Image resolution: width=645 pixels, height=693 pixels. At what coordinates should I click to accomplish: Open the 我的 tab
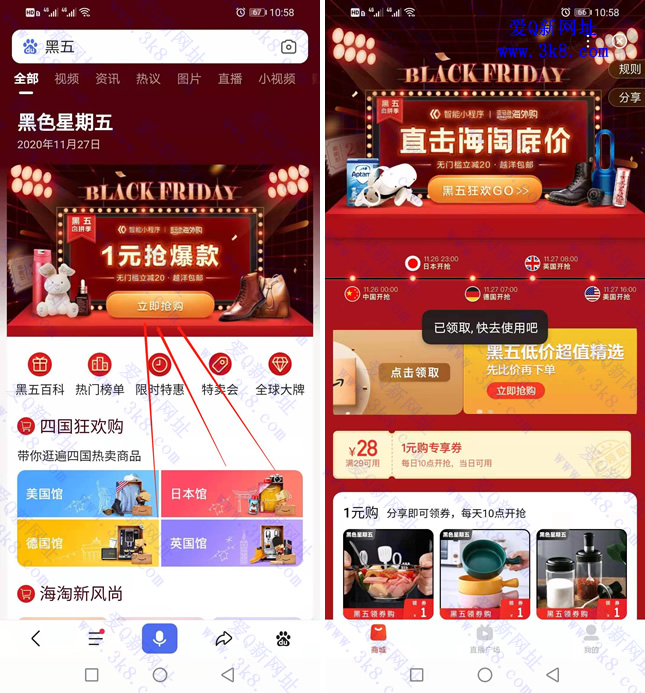click(x=591, y=638)
